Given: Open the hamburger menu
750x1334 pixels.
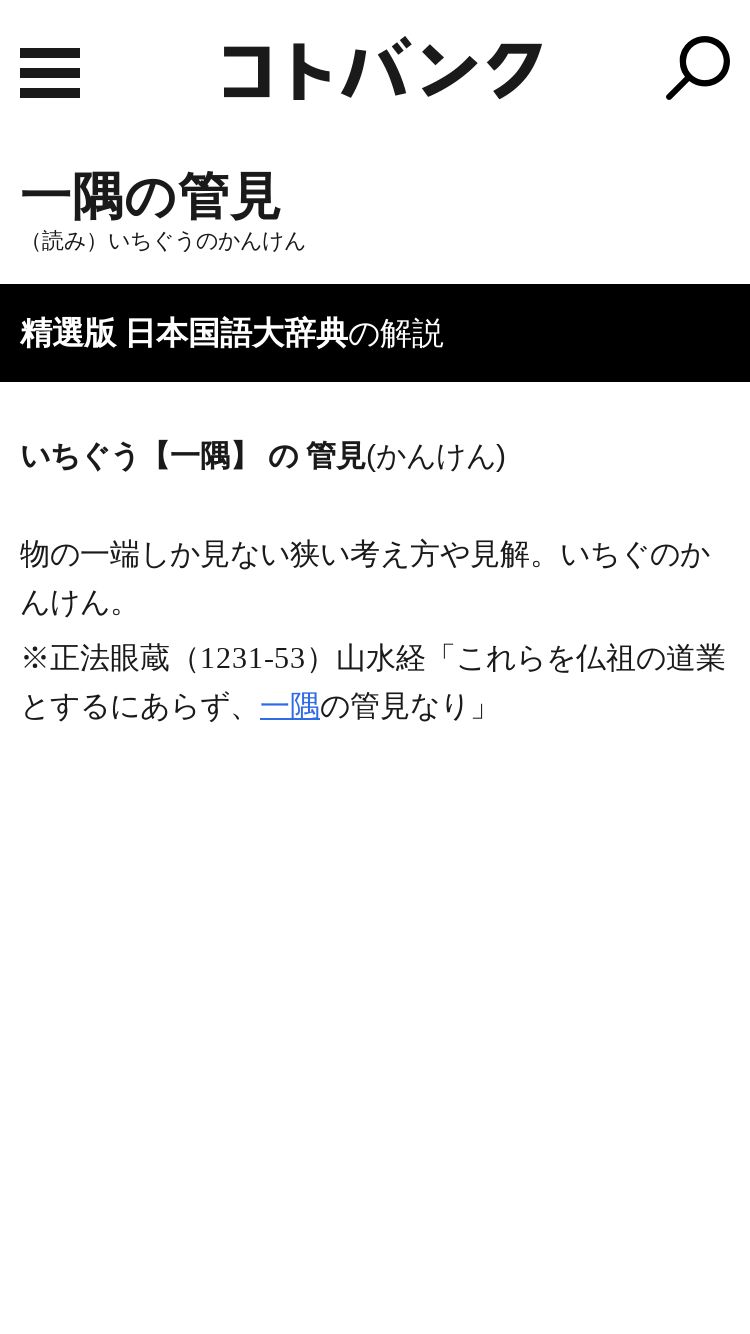Looking at the screenshot, I should pyautogui.click(x=50, y=73).
